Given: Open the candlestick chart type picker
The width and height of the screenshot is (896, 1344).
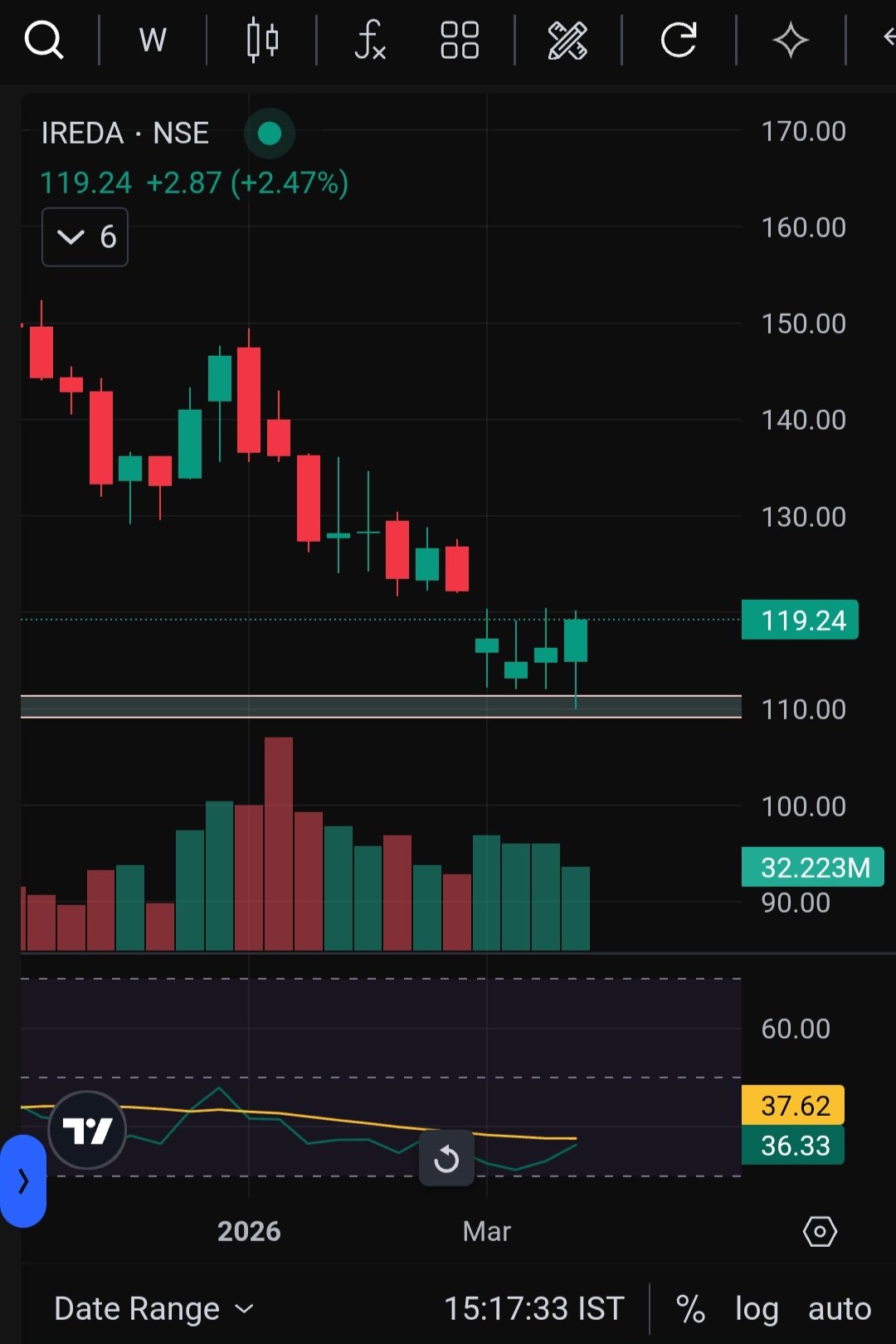Looking at the screenshot, I should [262, 40].
